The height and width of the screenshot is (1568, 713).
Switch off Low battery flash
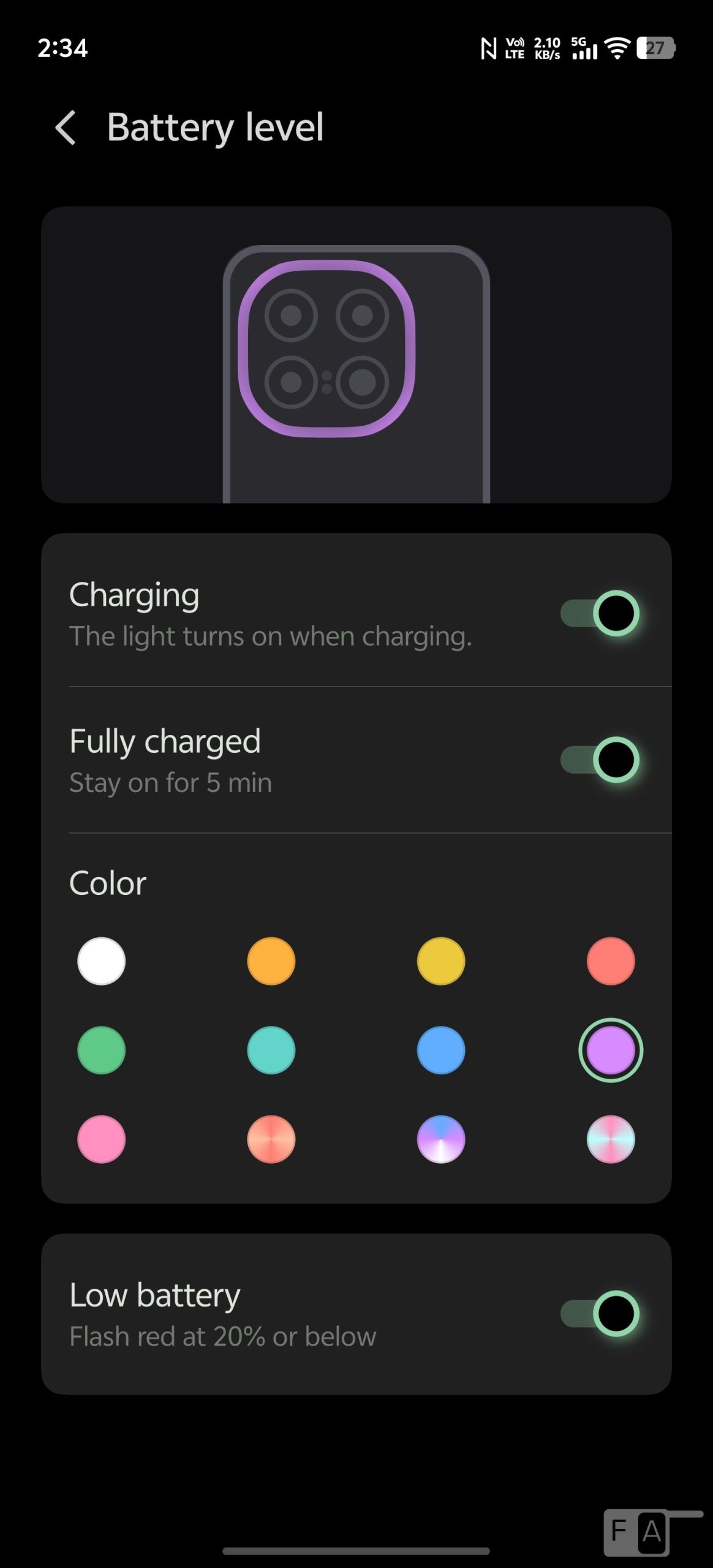(x=599, y=1313)
